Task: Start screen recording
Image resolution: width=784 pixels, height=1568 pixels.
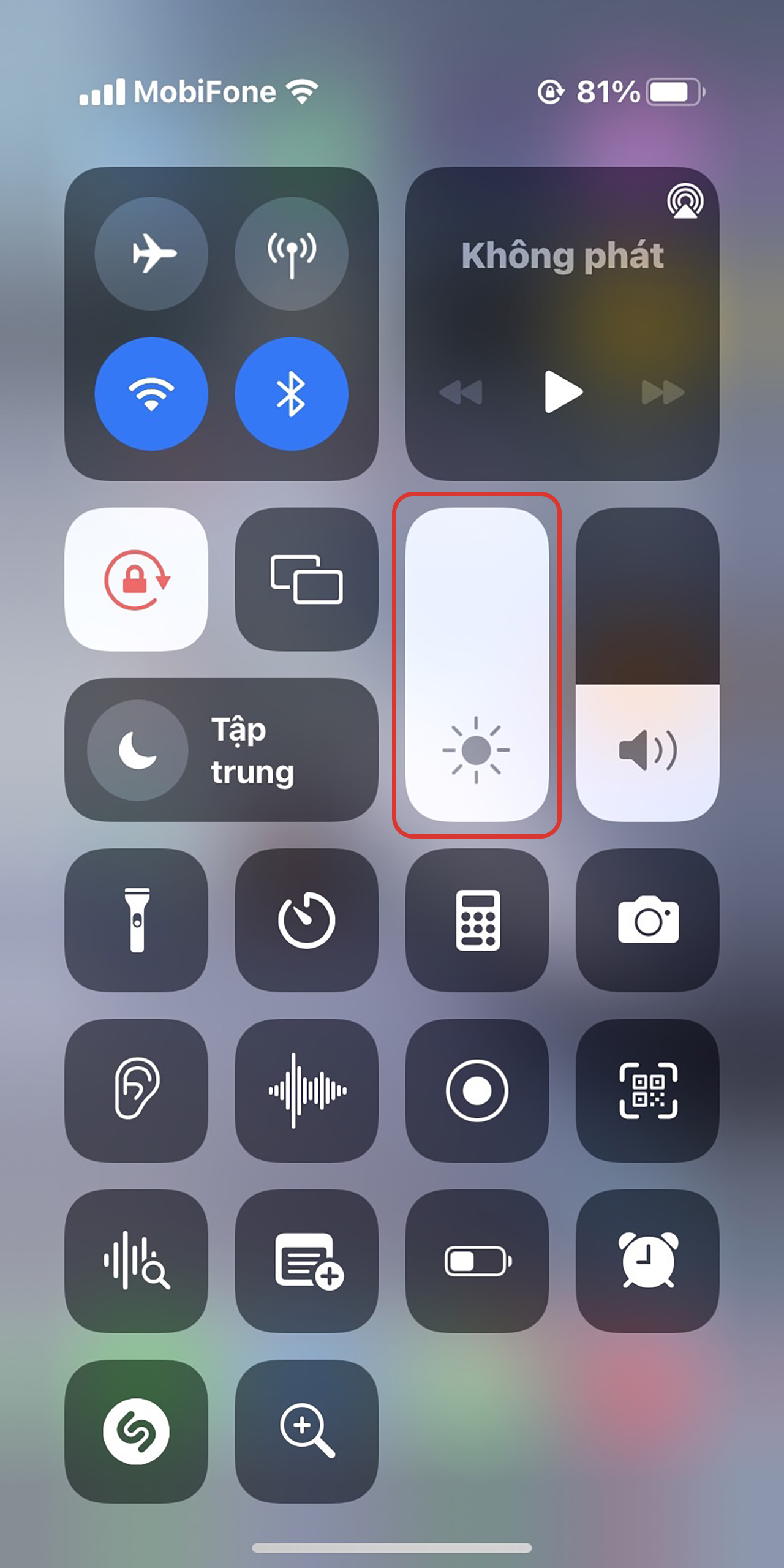Action: click(x=477, y=1090)
